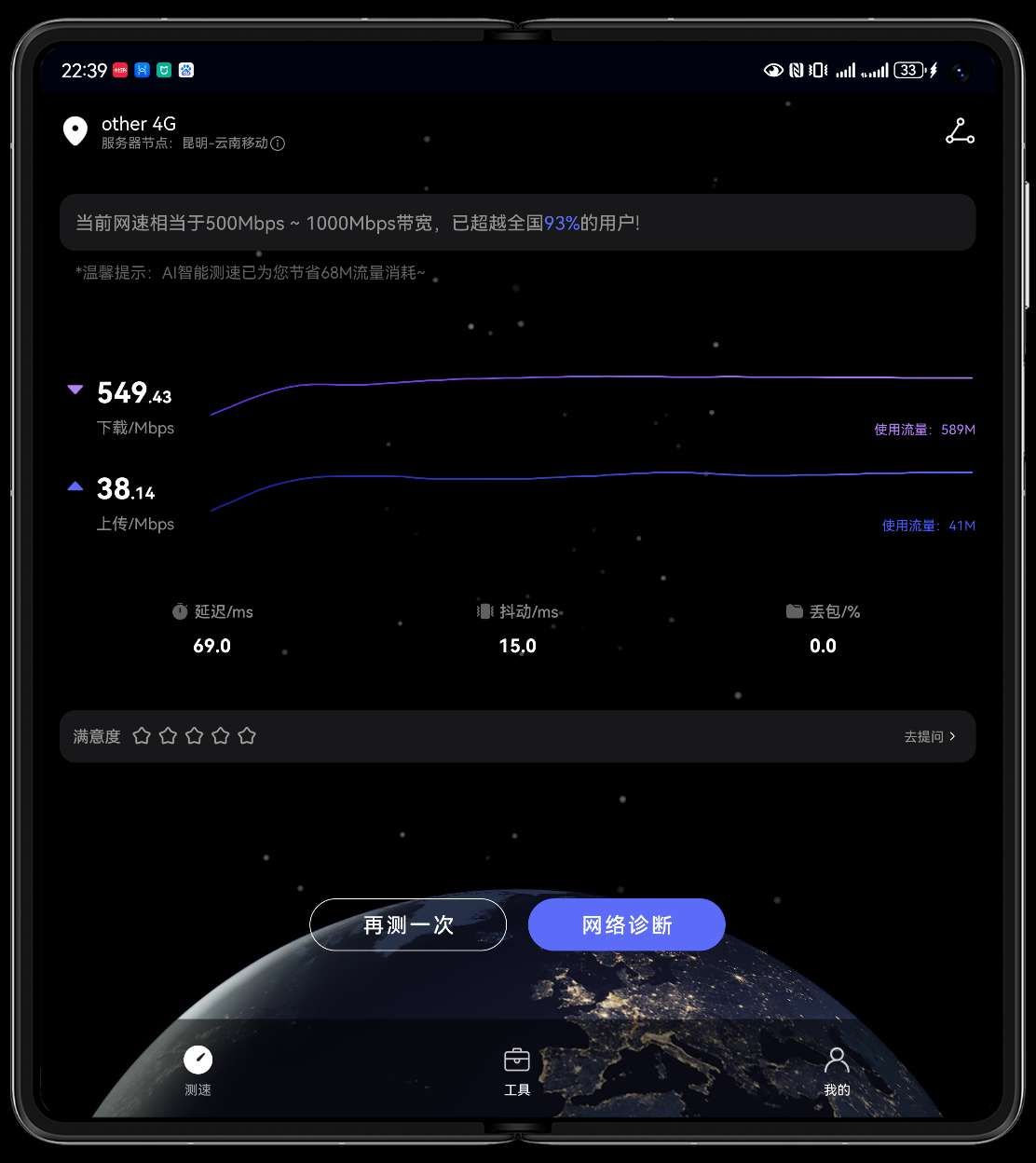
Task: Rate satisfaction with the first star
Action: 142,736
